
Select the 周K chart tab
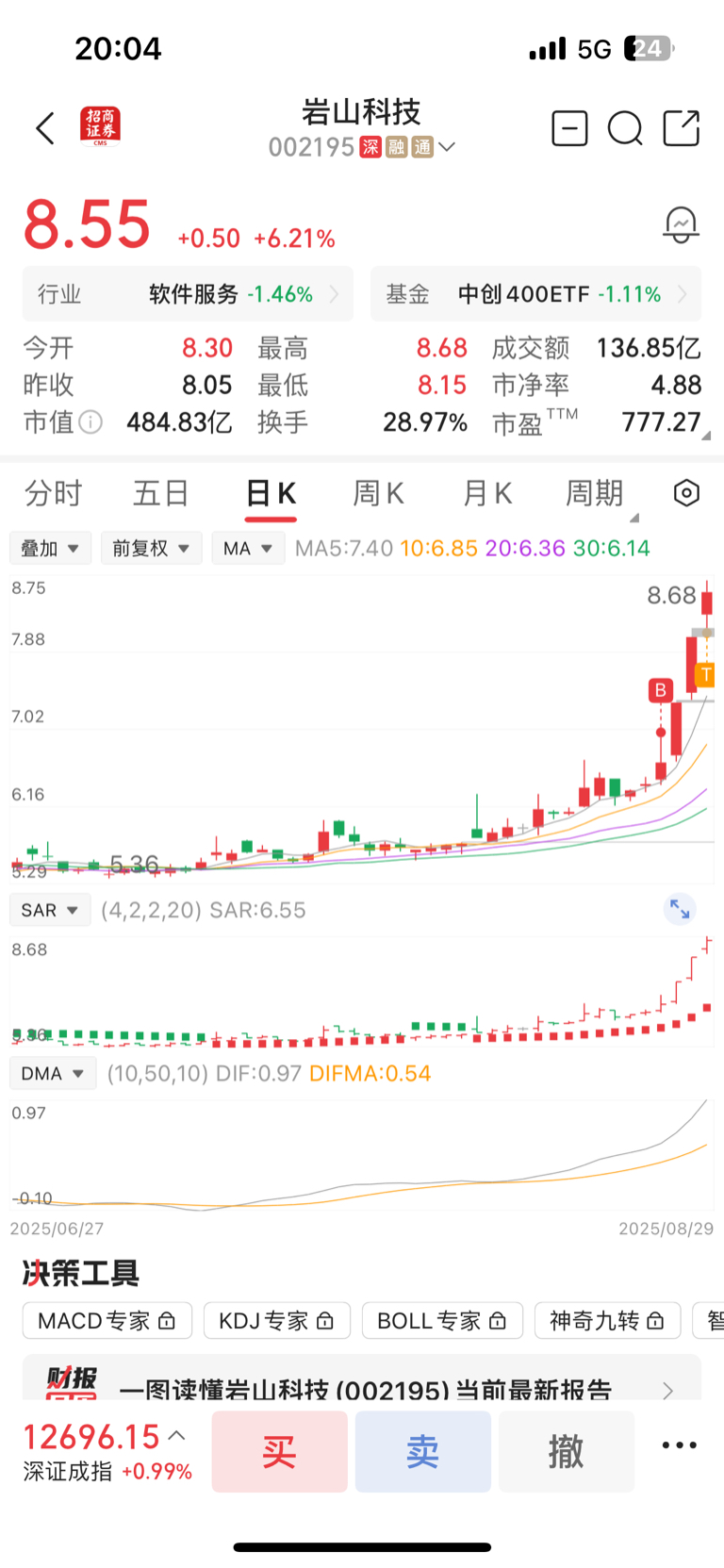[378, 493]
